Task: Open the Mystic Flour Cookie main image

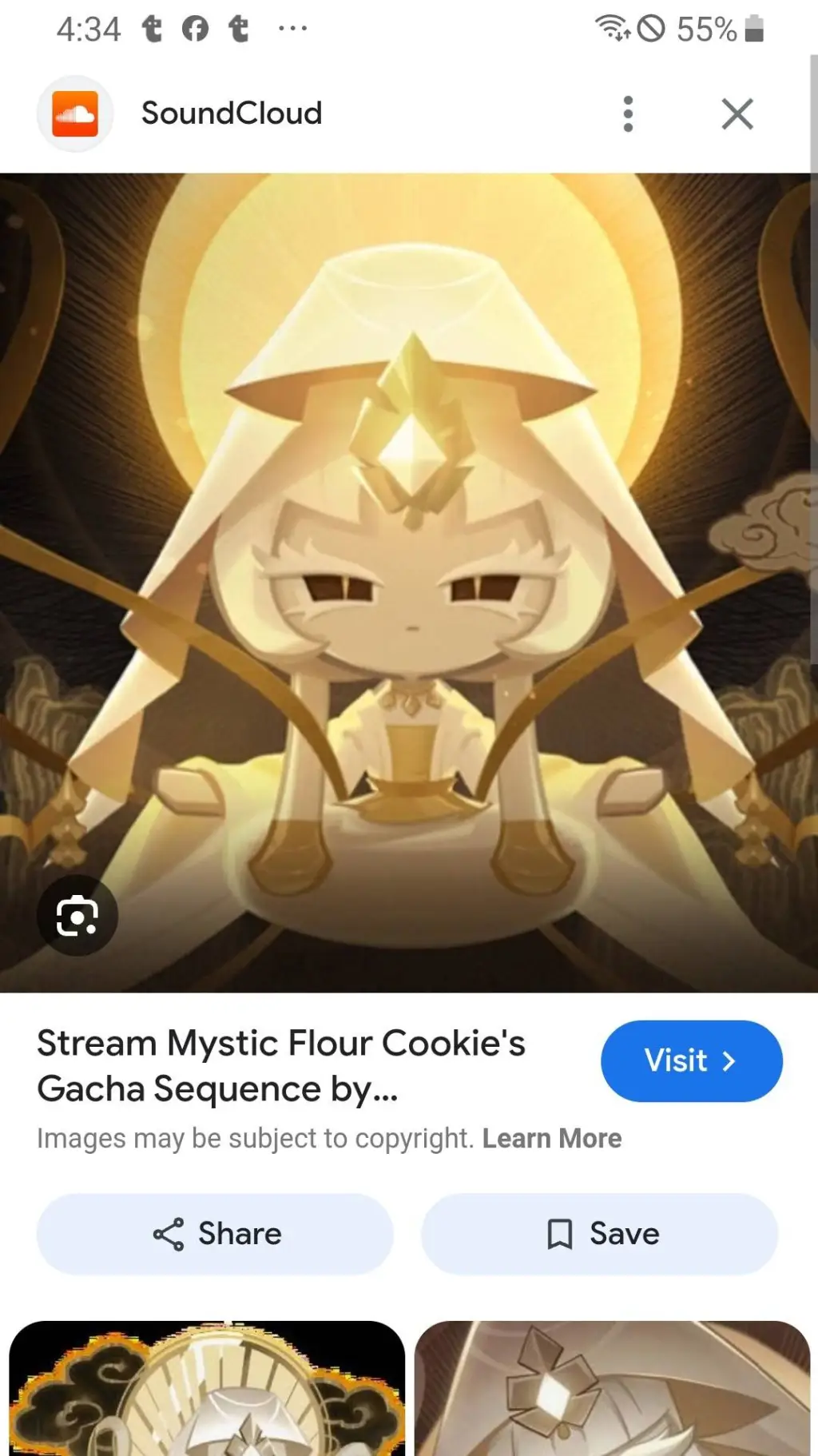Action: point(409,559)
